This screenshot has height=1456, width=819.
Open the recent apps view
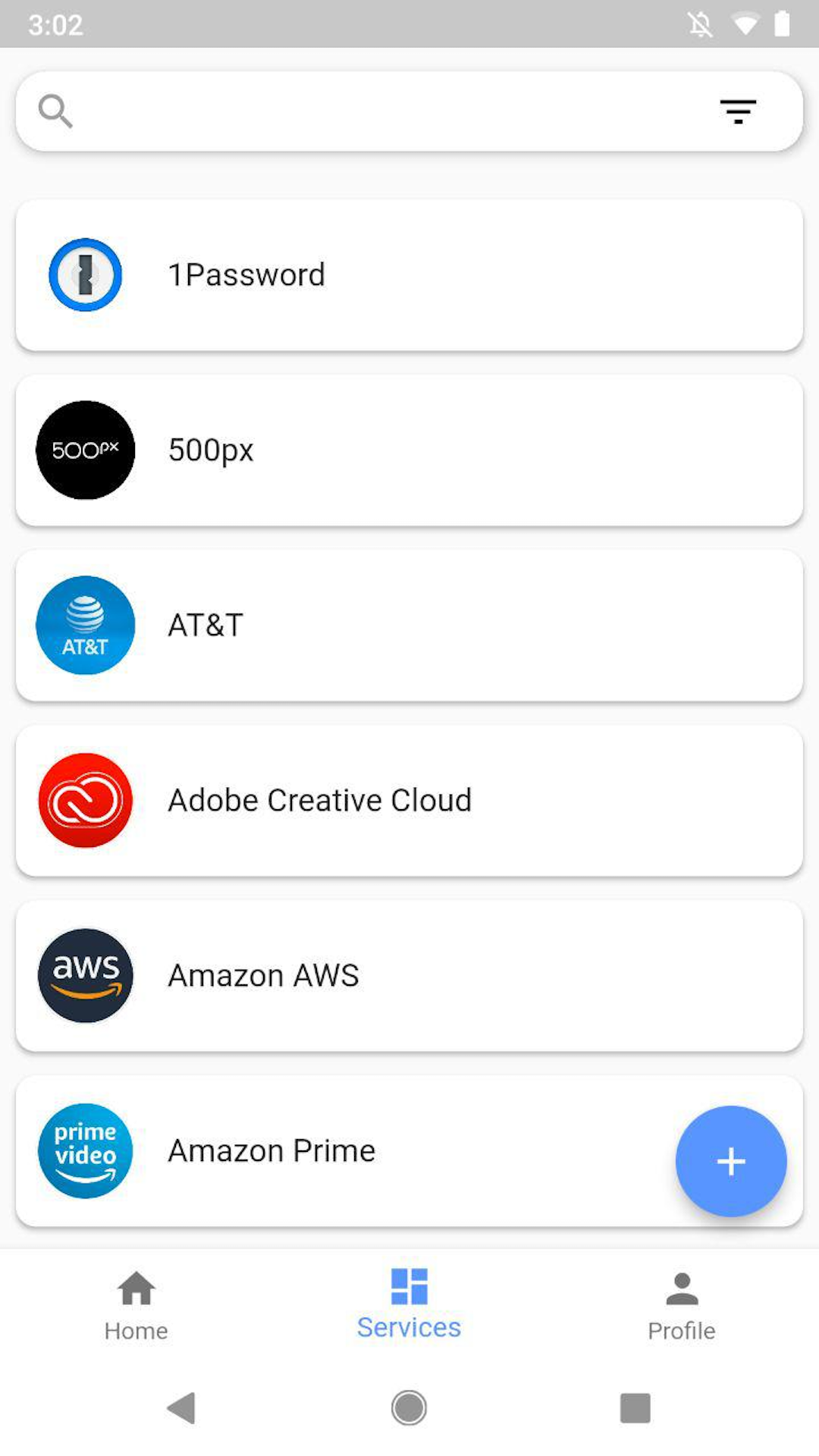(635, 1408)
